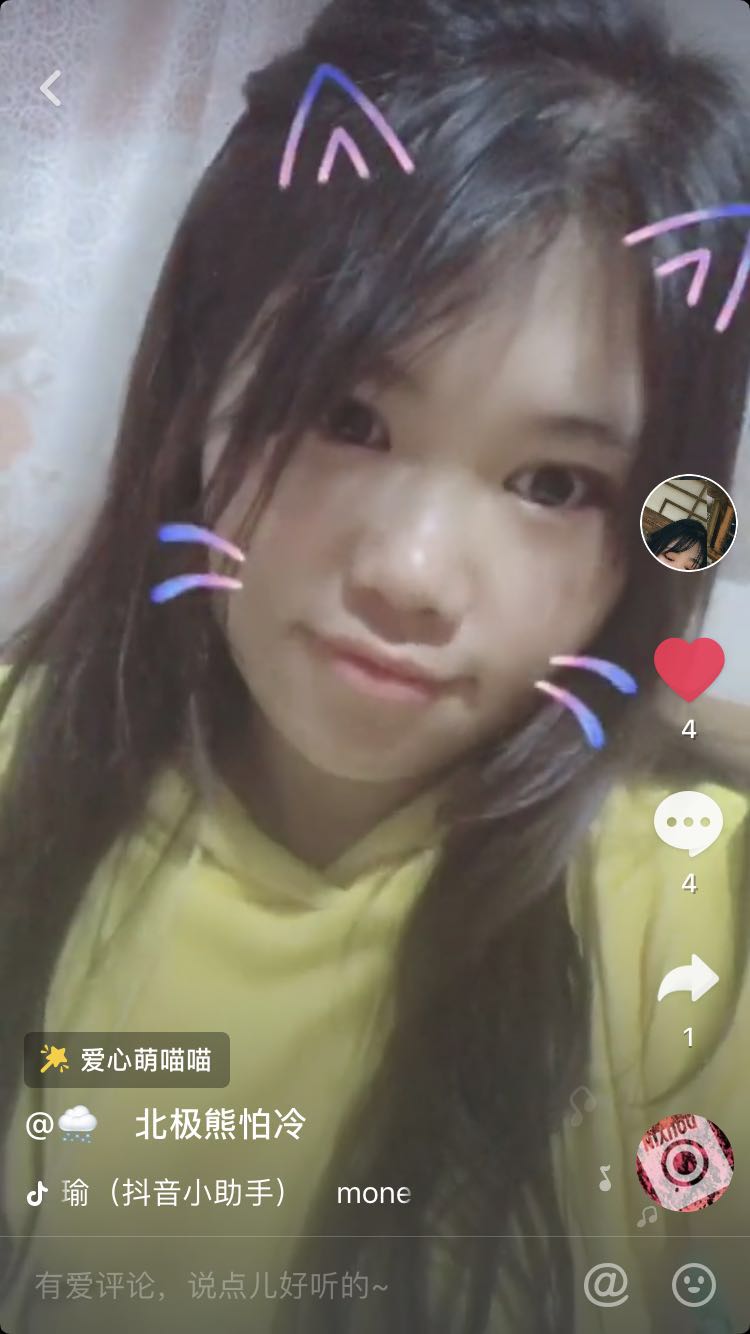Mention a friend with the @ icon
Image resolution: width=750 pixels, height=1334 pixels.
coord(606,1284)
